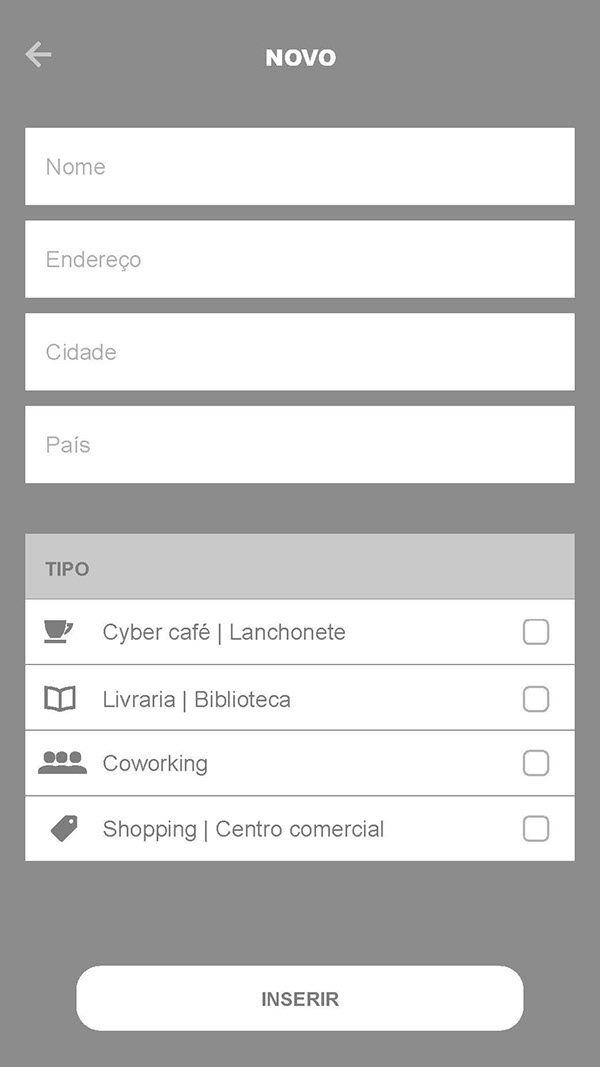Tap the Inserir button
This screenshot has height=1067, width=600.
(300, 998)
